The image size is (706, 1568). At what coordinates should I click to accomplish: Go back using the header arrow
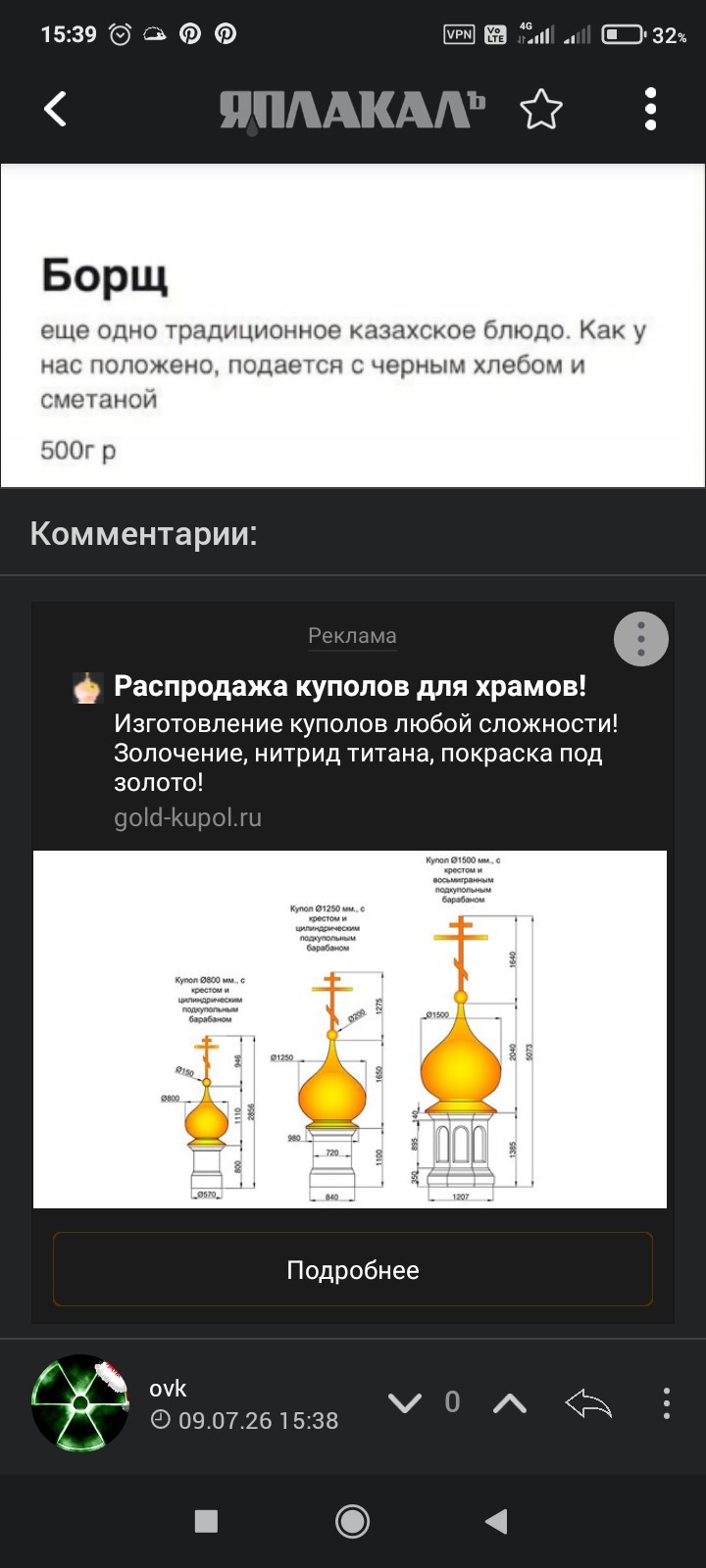click(x=56, y=109)
